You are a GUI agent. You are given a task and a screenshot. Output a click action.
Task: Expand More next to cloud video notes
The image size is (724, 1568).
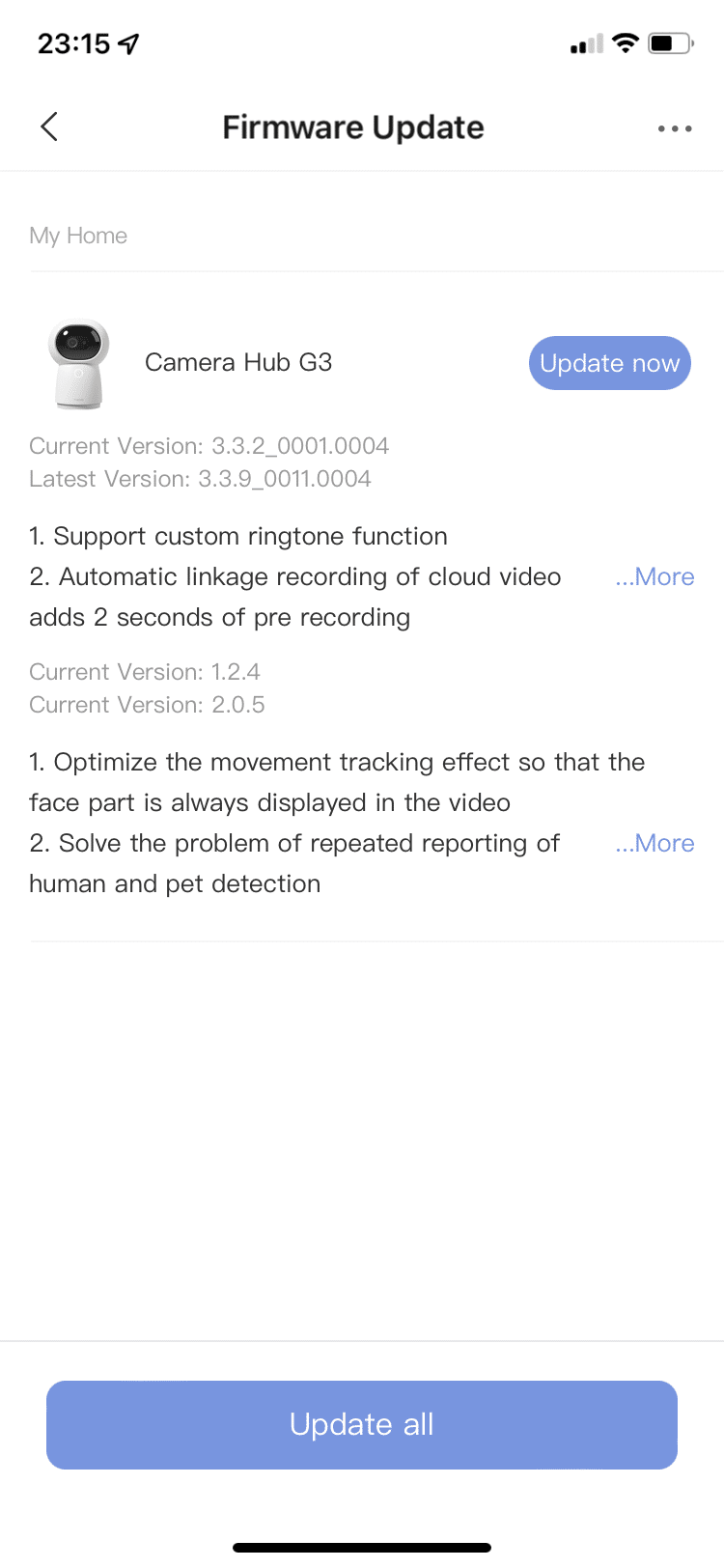tap(655, 576)
